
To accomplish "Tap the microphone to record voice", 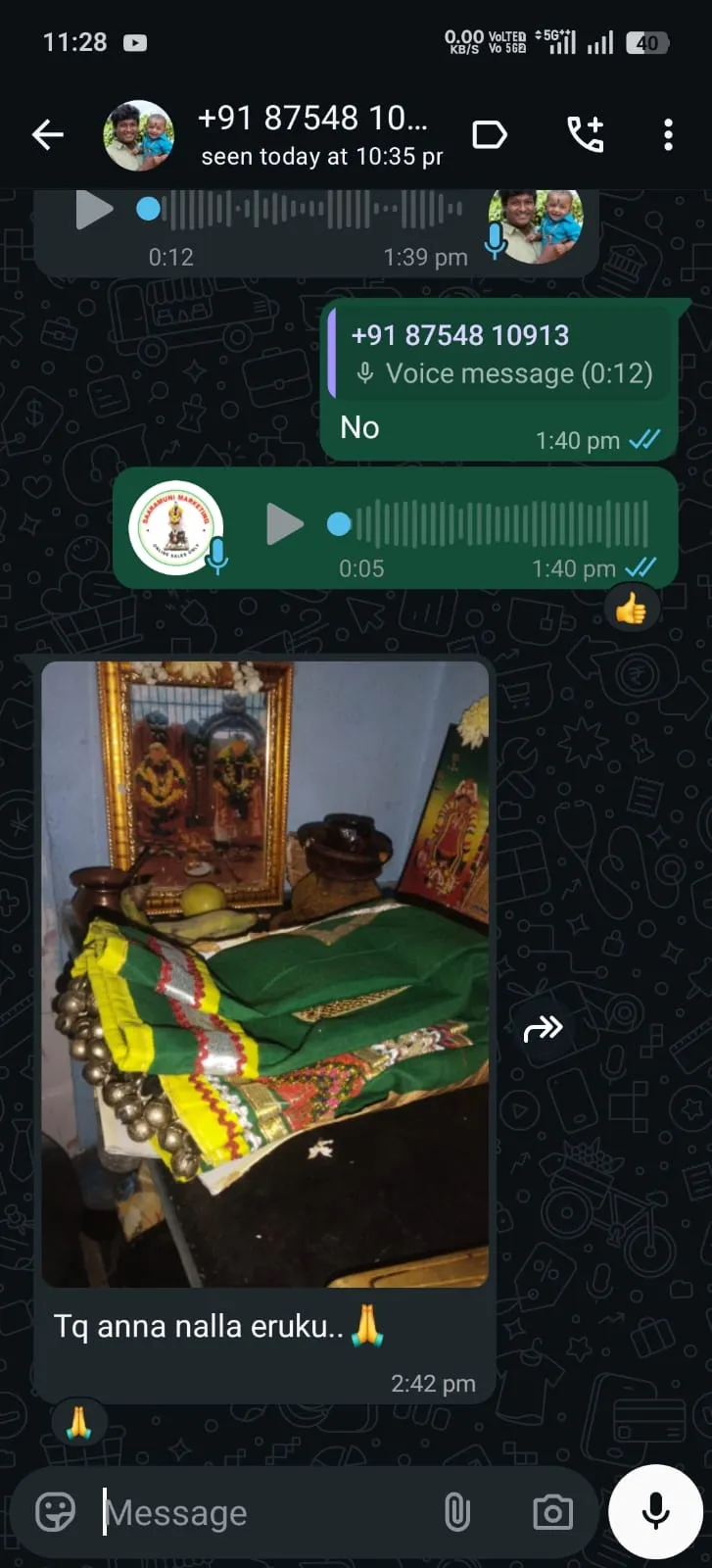I will (x=655, y=1511).
